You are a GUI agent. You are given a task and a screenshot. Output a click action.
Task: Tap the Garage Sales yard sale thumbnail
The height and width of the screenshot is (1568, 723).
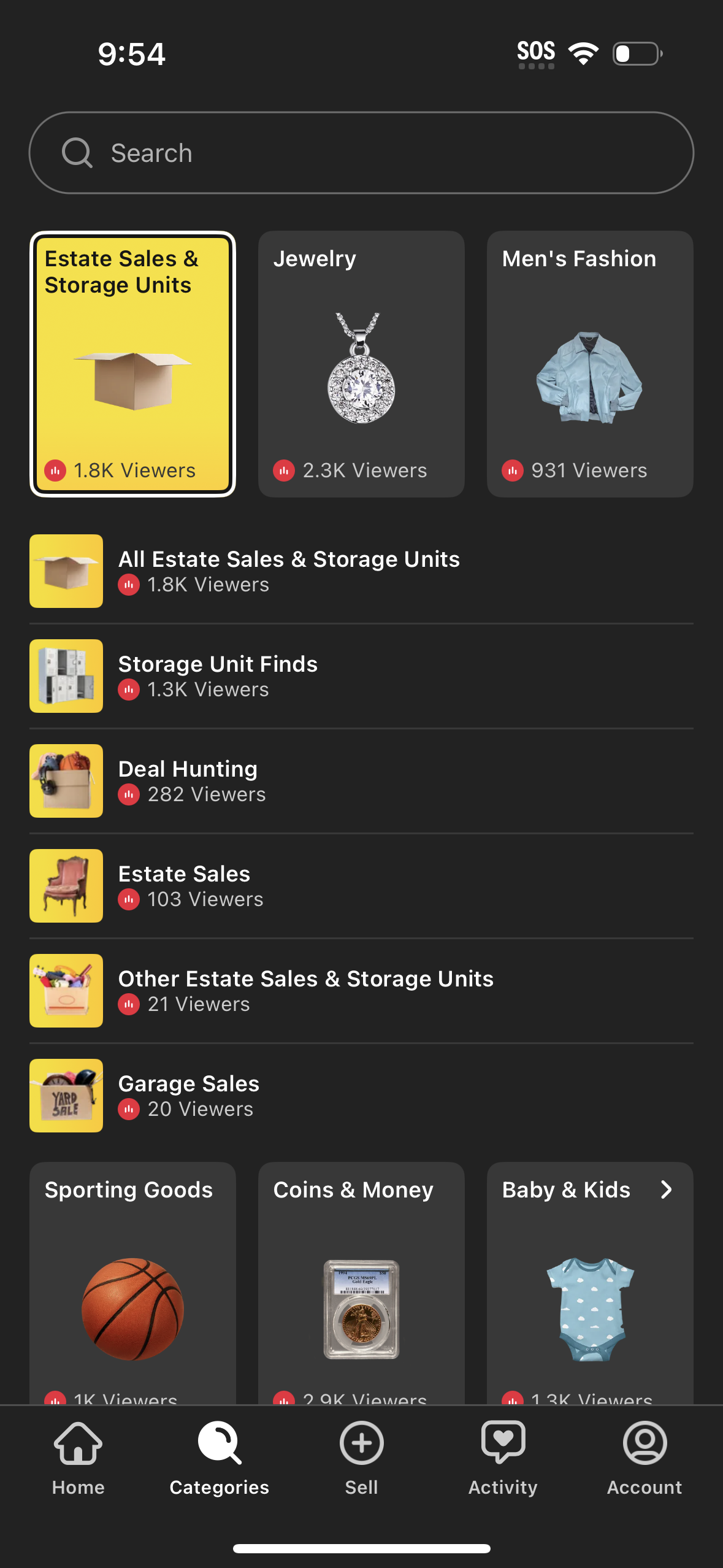point(66,1096)
